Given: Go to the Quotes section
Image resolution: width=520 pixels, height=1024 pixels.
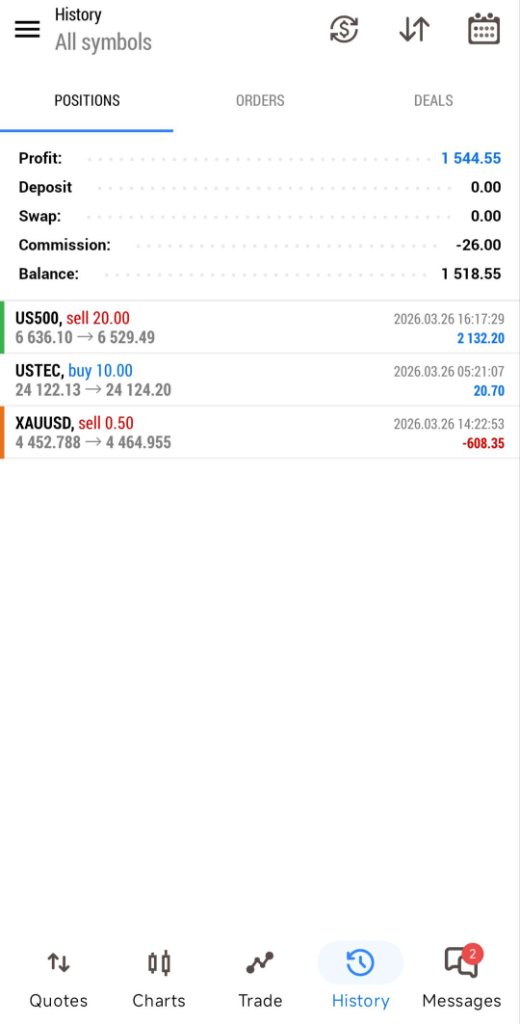Looking at the screenshot, I should (x=58, y=979).
